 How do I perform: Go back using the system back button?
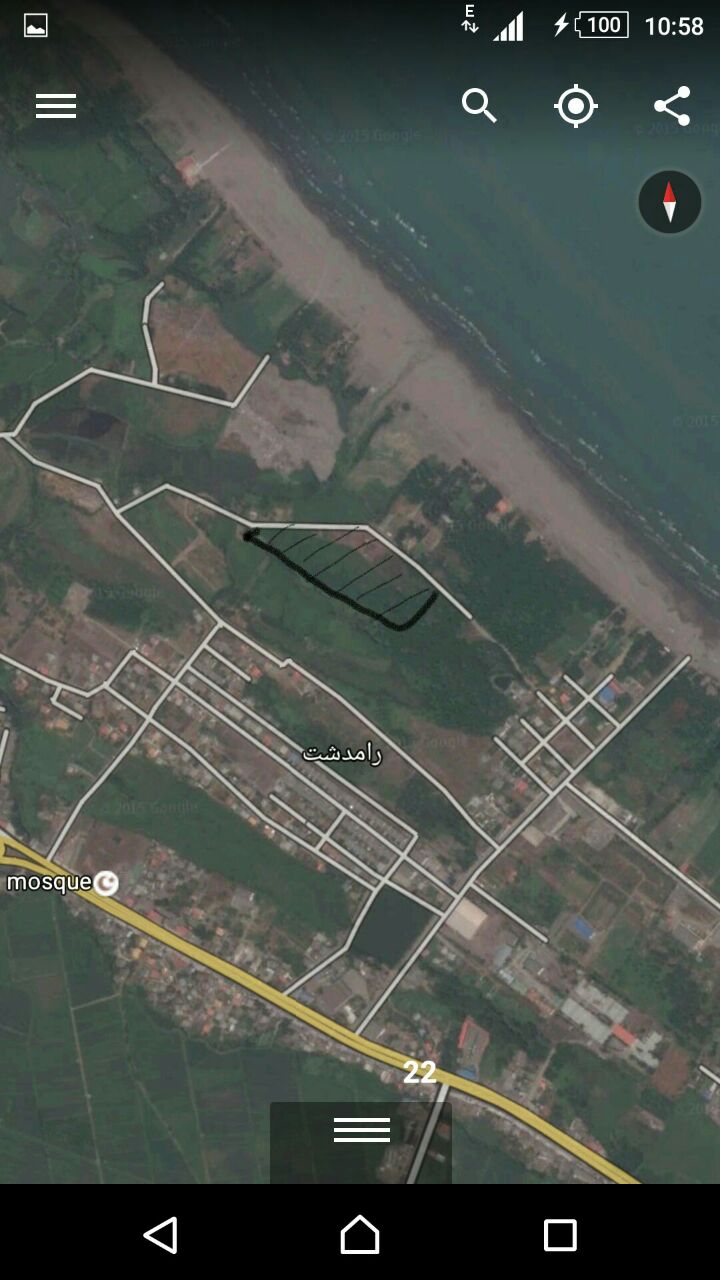[160, 1235]
